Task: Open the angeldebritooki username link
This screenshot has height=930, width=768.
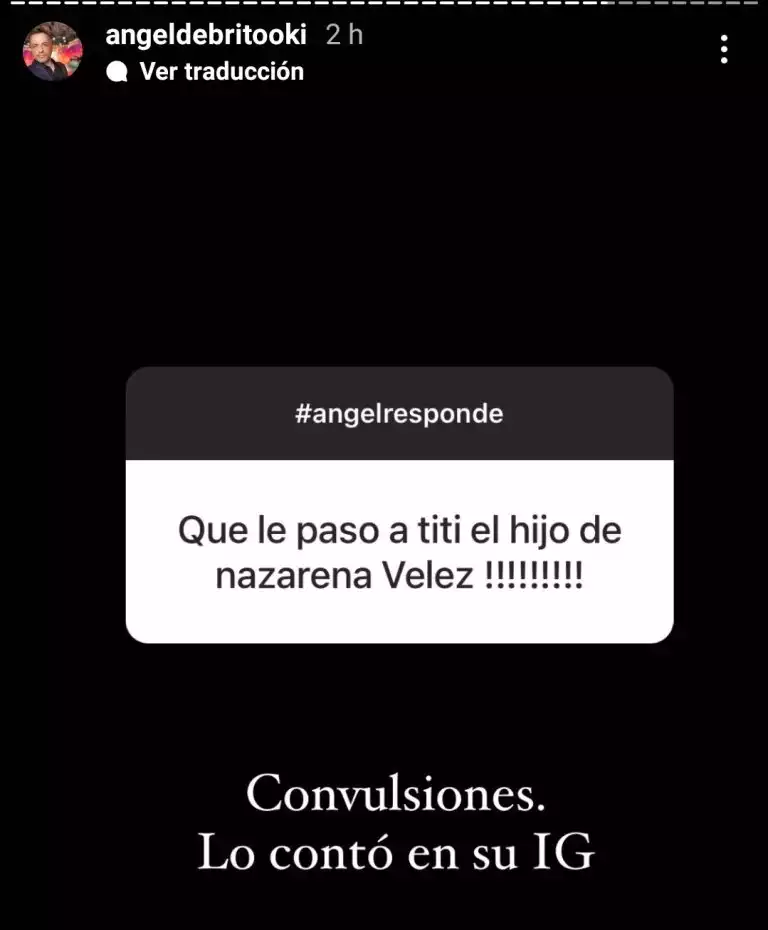Action: pyautogui.click(x=205, y=35)
